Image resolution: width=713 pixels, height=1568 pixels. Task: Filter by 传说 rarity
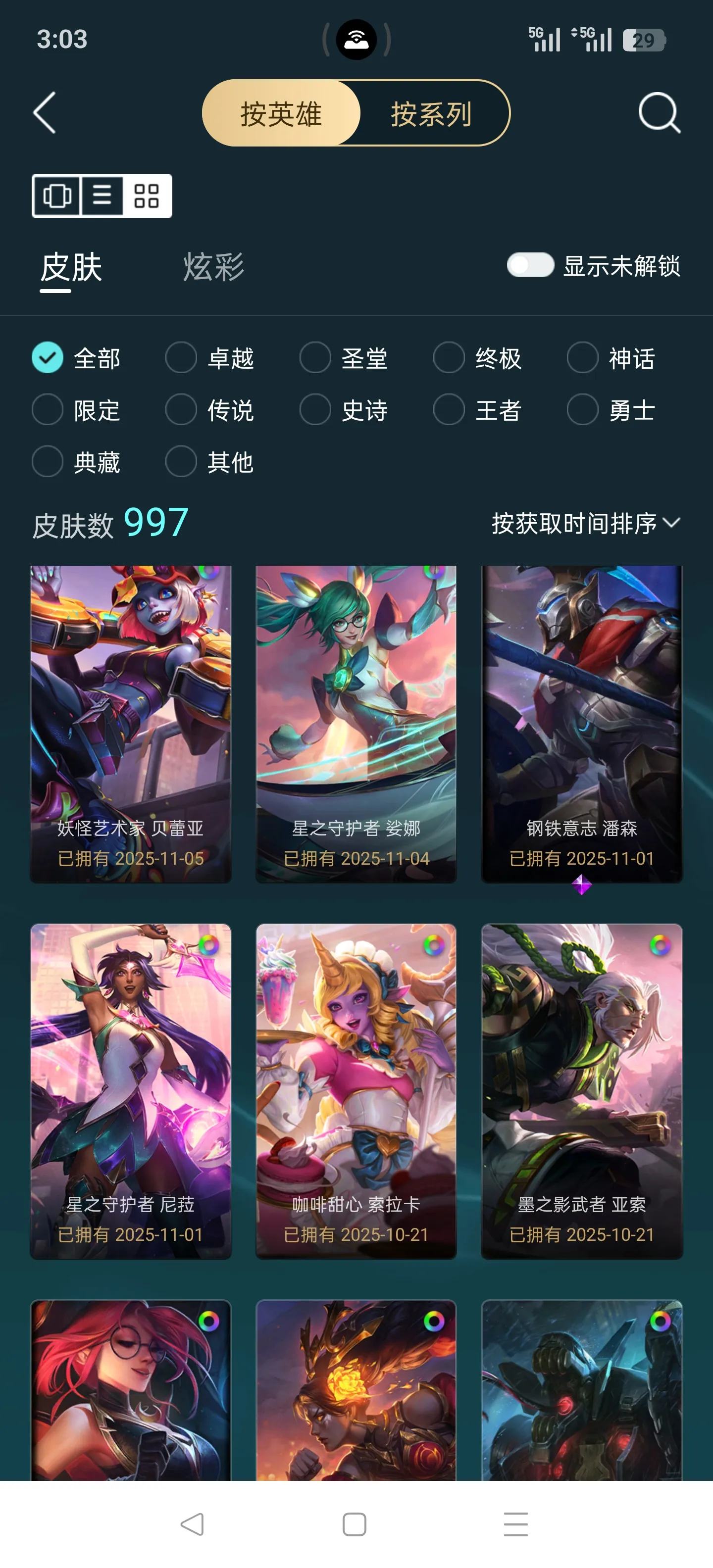click(210, 410)
